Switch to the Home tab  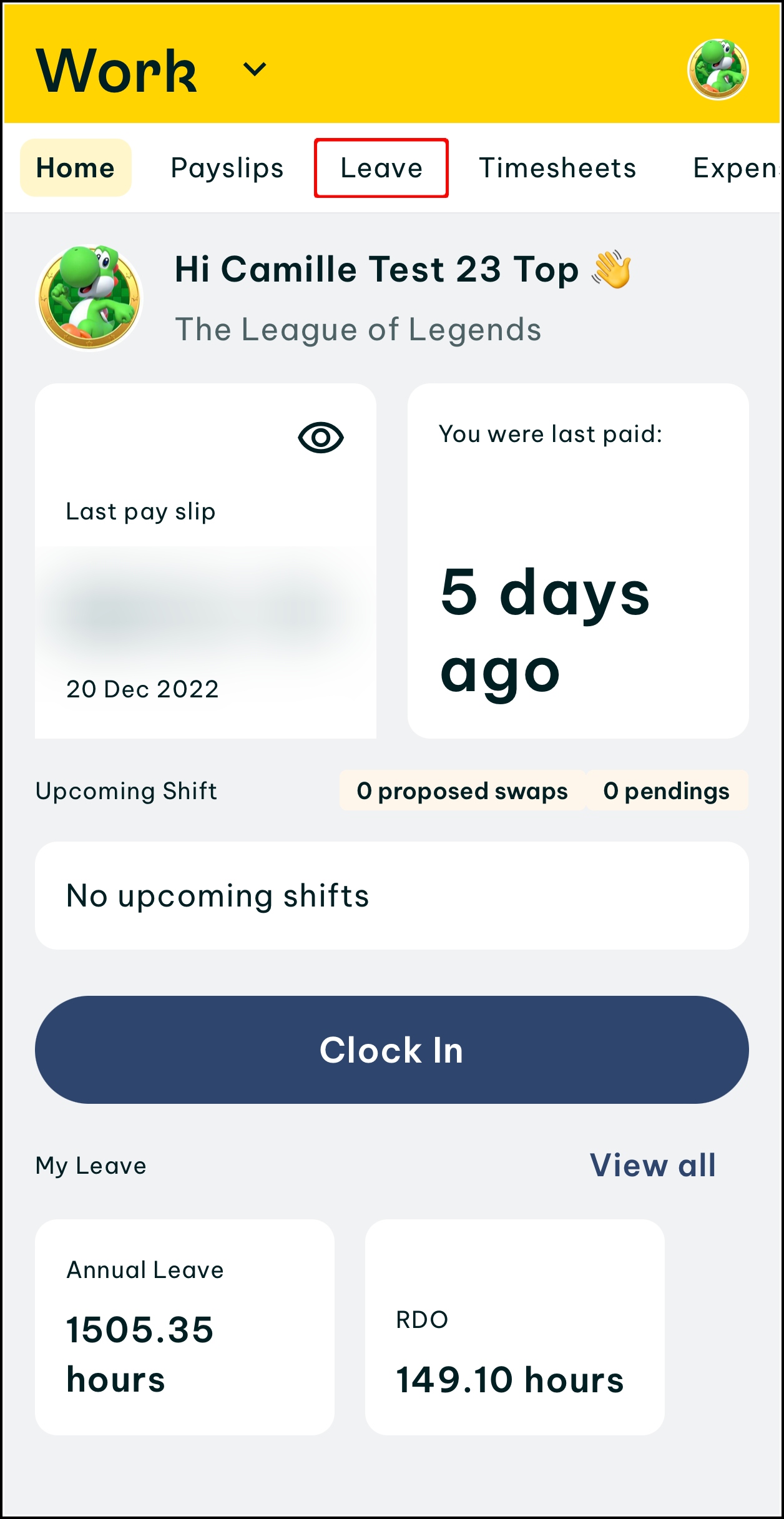[76, 168]
